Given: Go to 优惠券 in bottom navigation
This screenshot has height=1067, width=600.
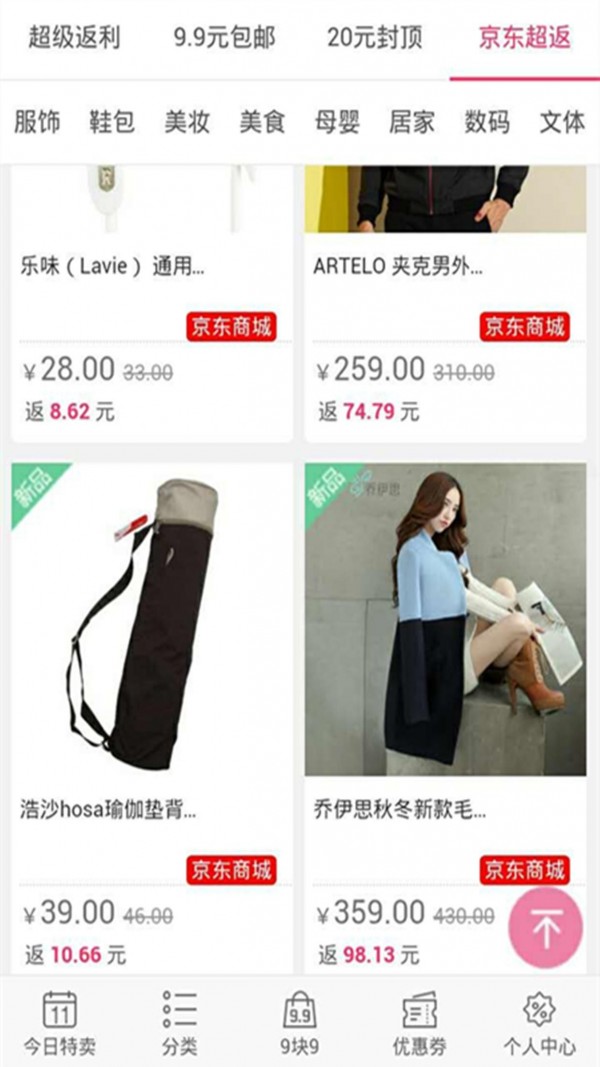Looking at the screenshot, I should 420,1022.
